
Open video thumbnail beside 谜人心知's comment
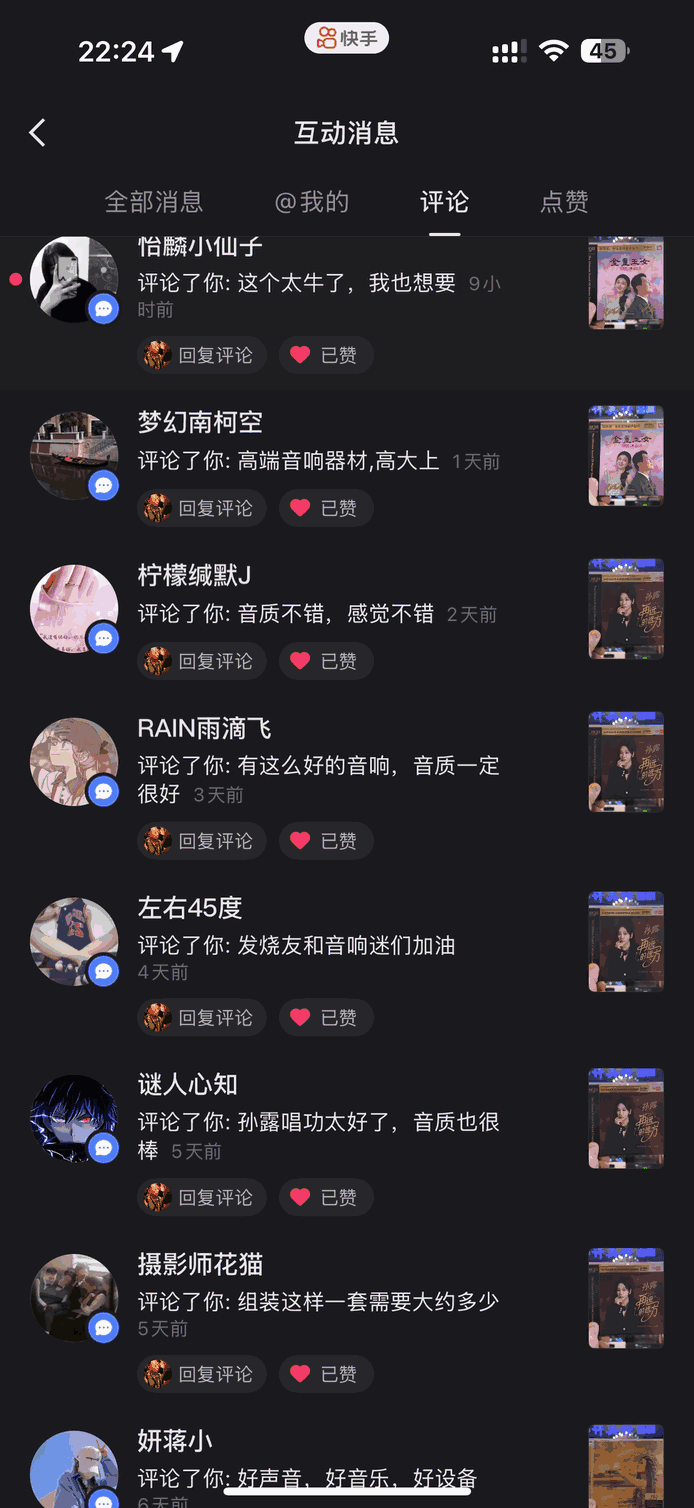(626, 1118)
